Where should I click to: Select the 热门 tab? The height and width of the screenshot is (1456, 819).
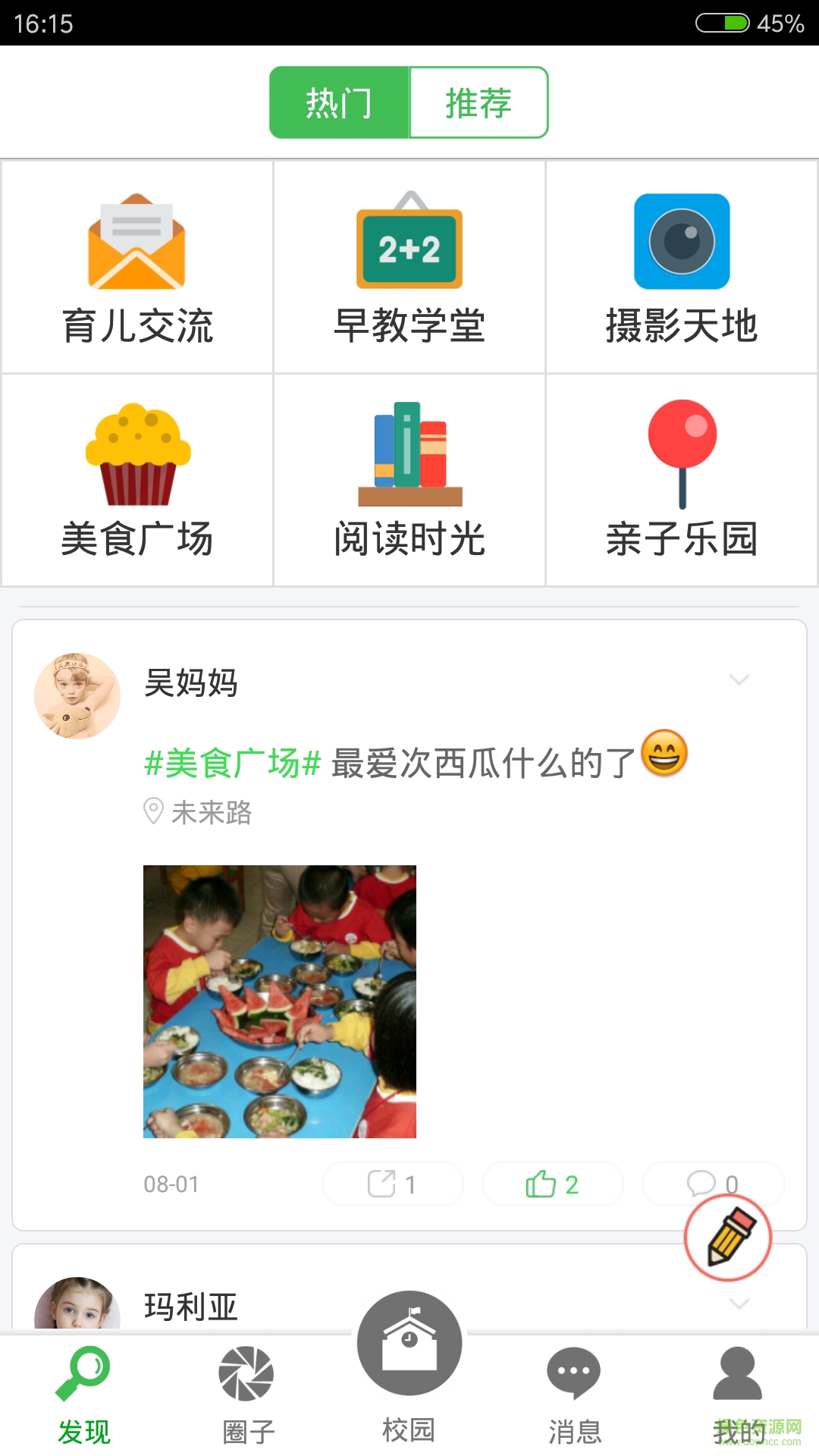[339, 102]
